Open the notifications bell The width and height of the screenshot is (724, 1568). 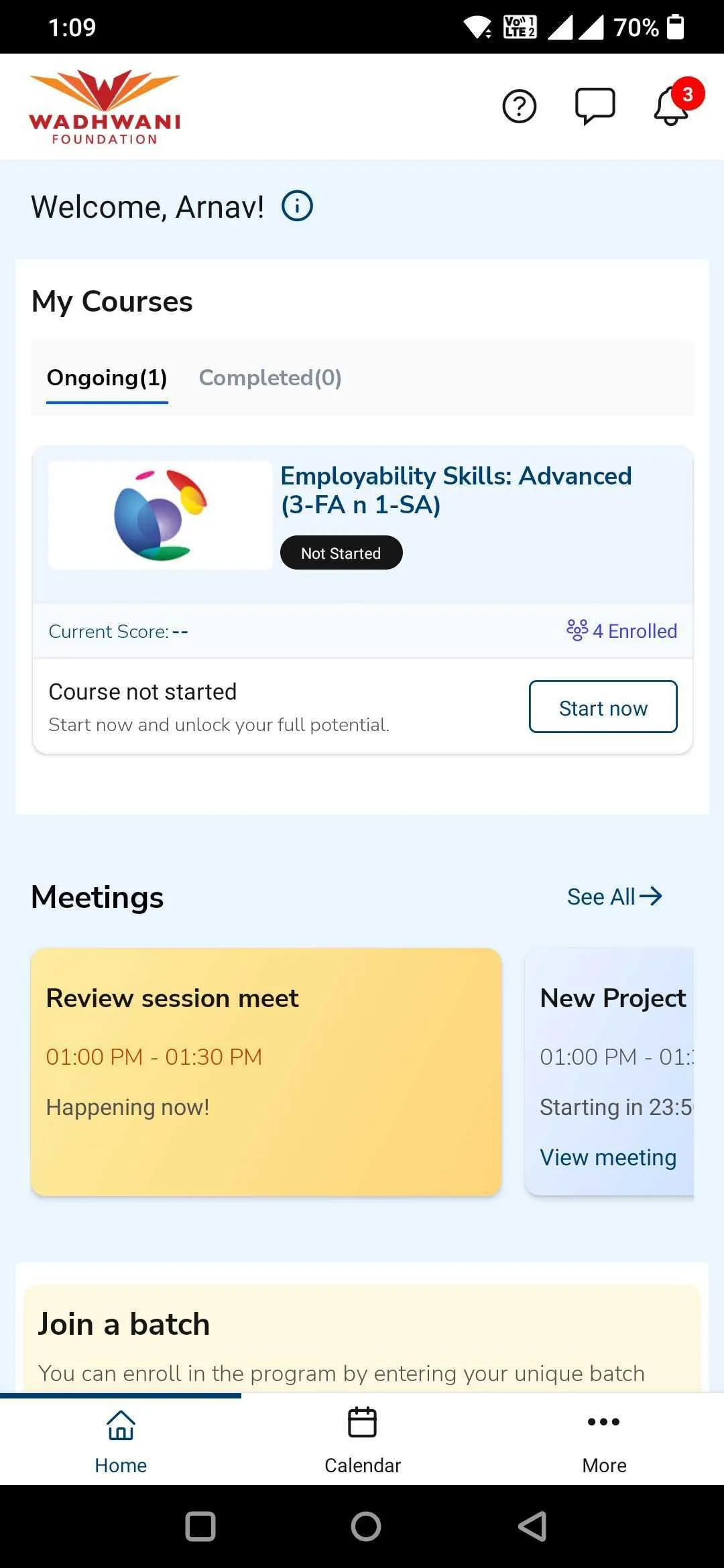tap(672, 106)
